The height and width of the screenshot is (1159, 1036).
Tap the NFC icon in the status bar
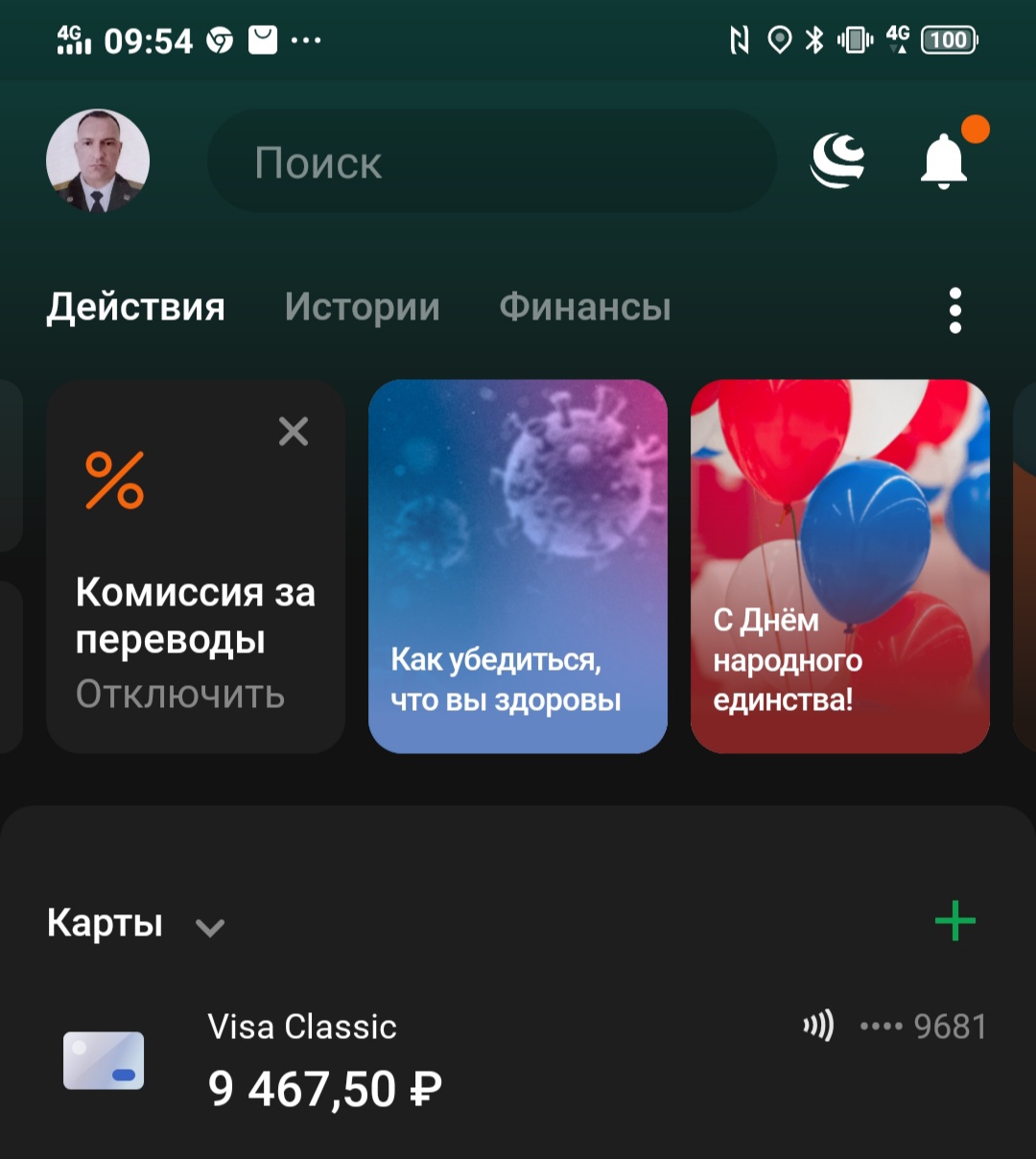(x=739, y=38)
